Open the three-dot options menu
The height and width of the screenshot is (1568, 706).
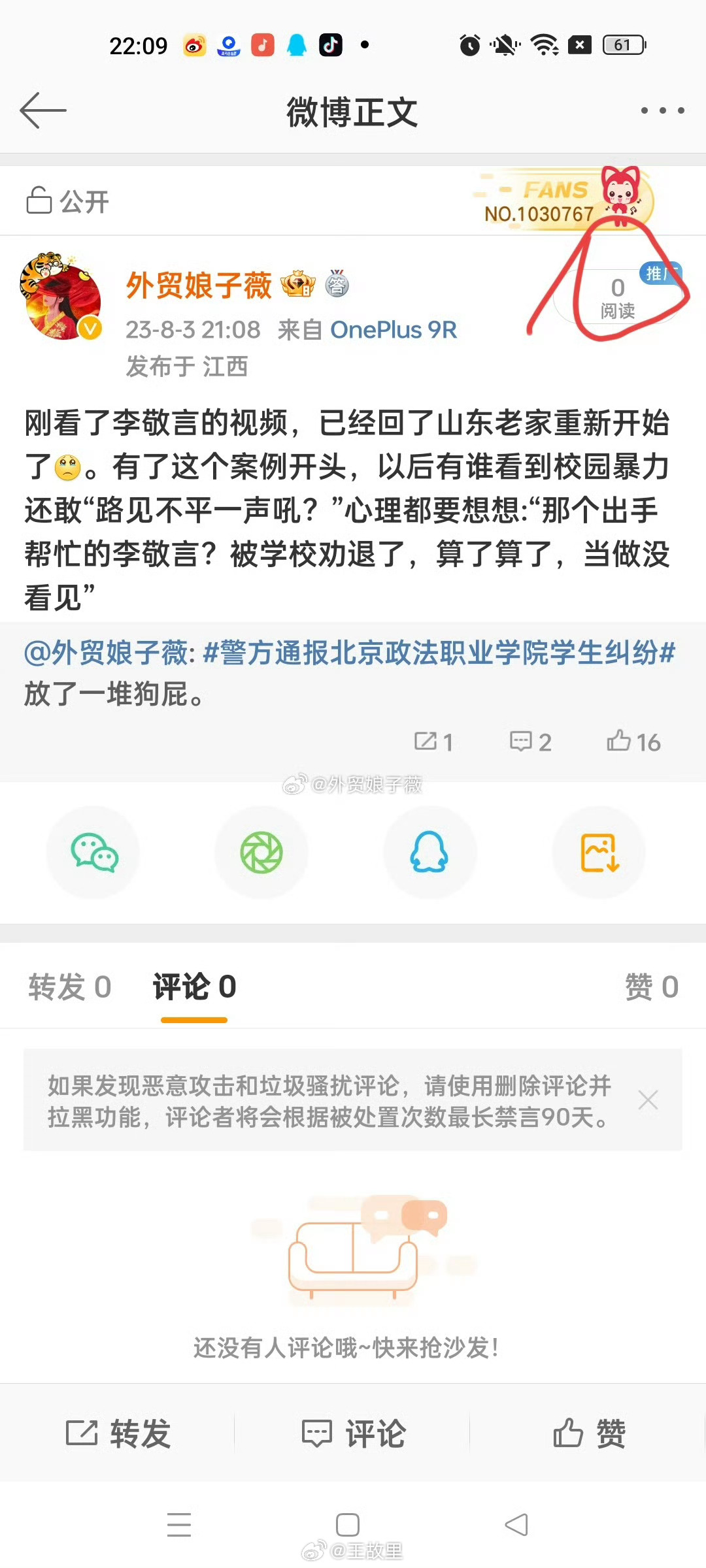[660, 110]
